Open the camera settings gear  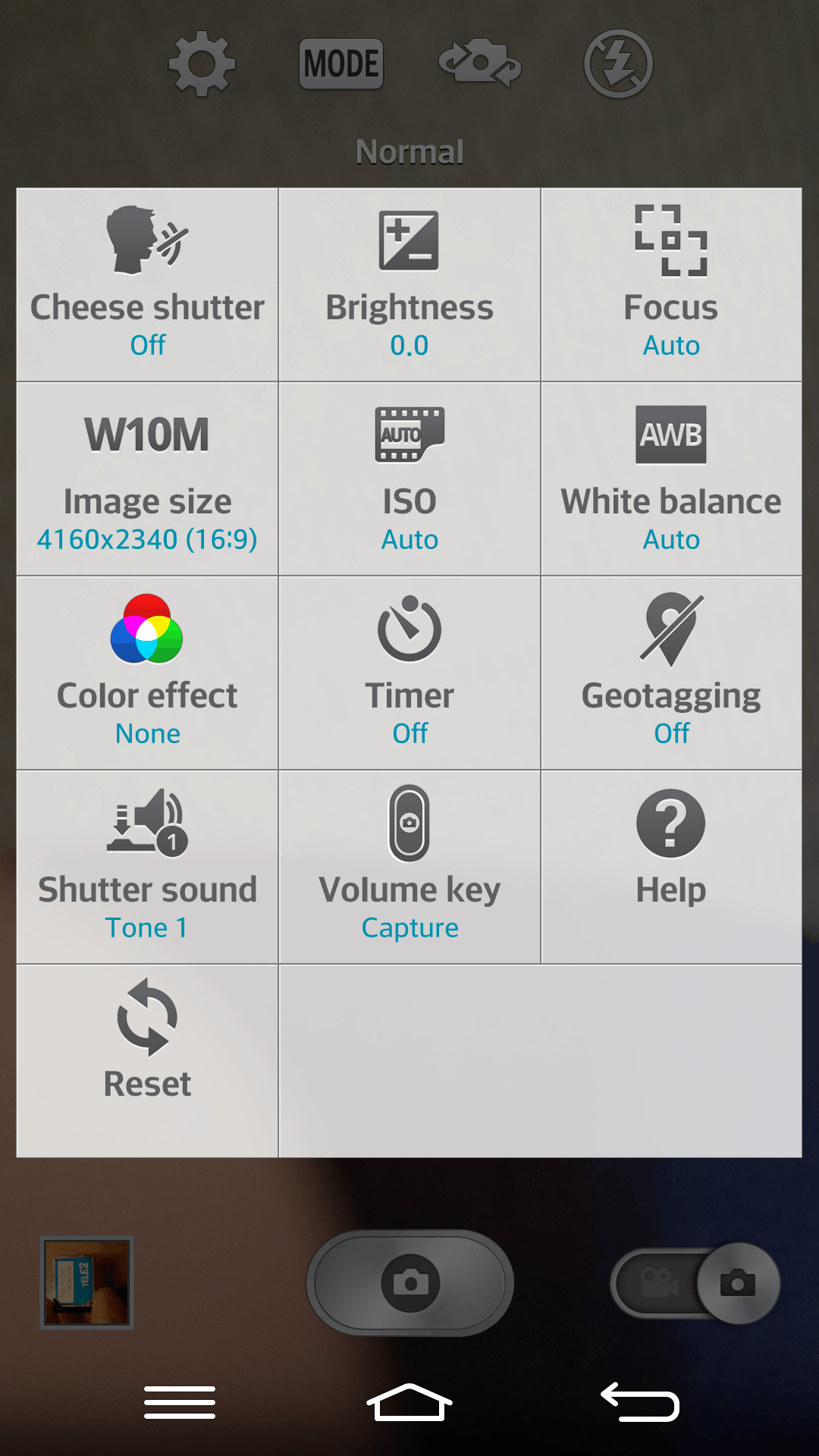point(202,64)
